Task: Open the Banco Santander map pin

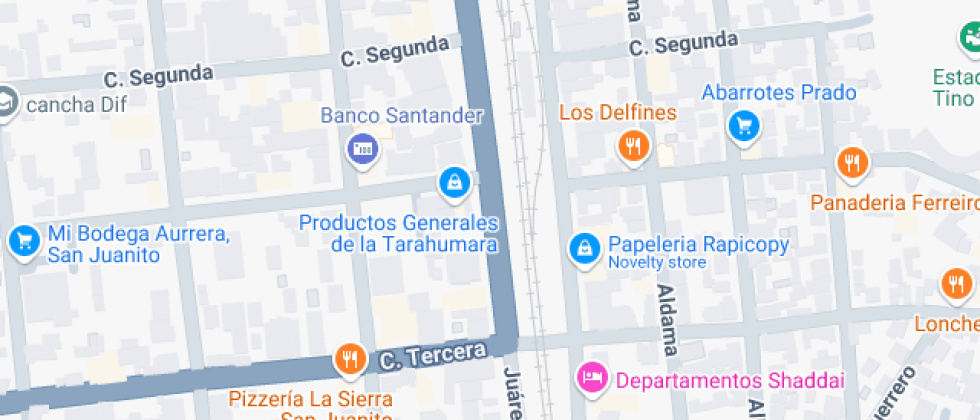Action: pyautogui.click(x=363, y=149)
